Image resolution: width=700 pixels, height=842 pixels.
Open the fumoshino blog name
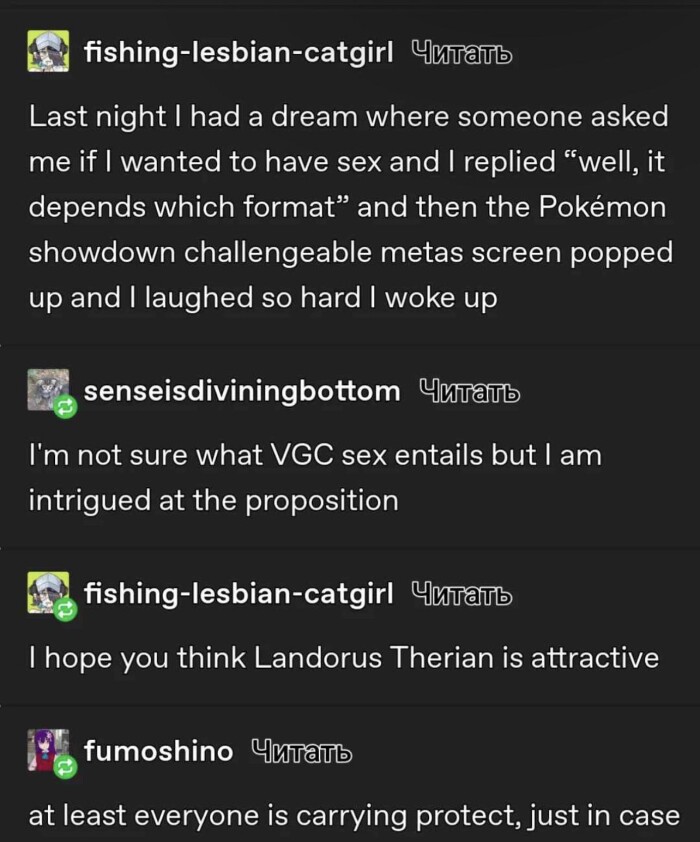coord(158,750)
